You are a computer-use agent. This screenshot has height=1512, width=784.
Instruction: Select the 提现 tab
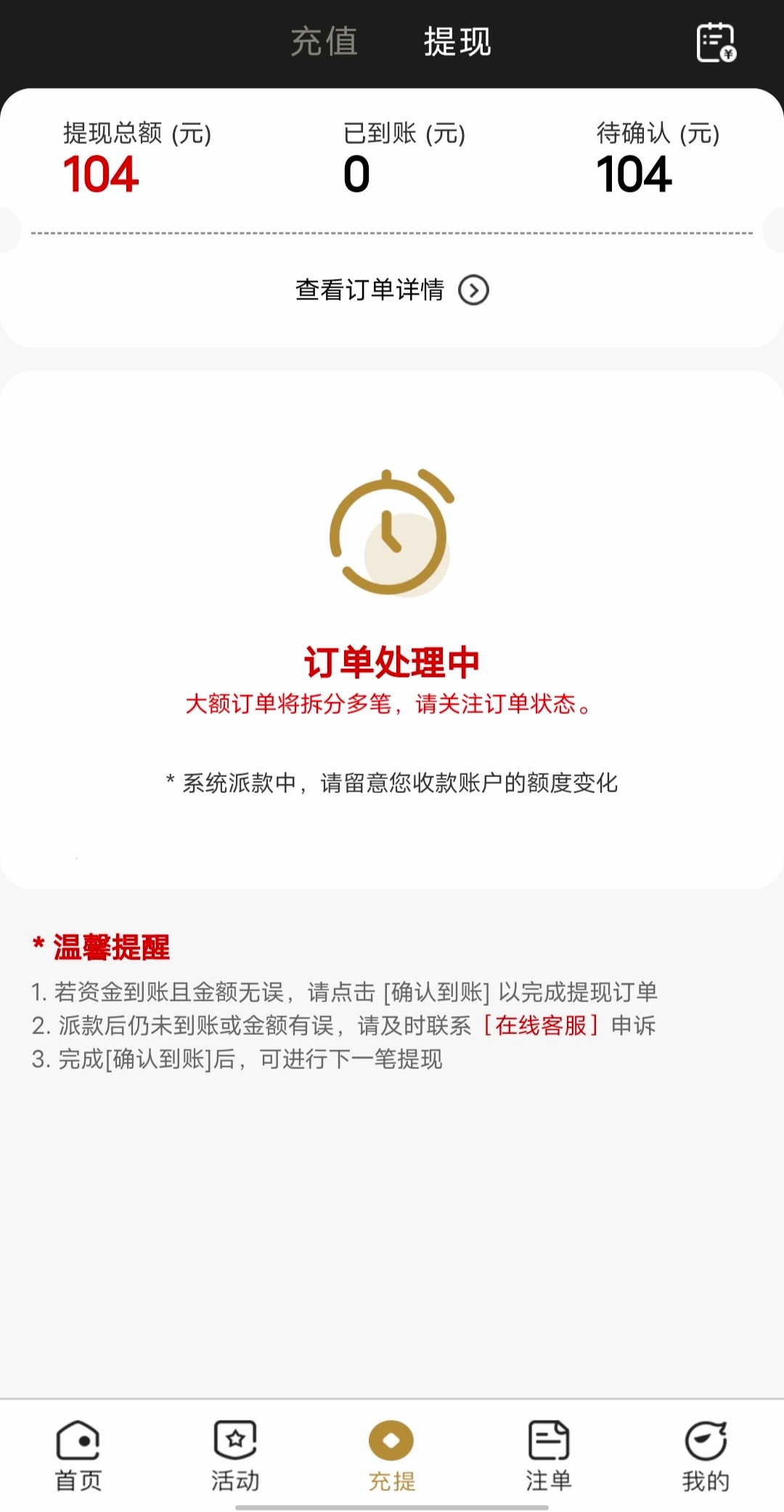(457, 41)
